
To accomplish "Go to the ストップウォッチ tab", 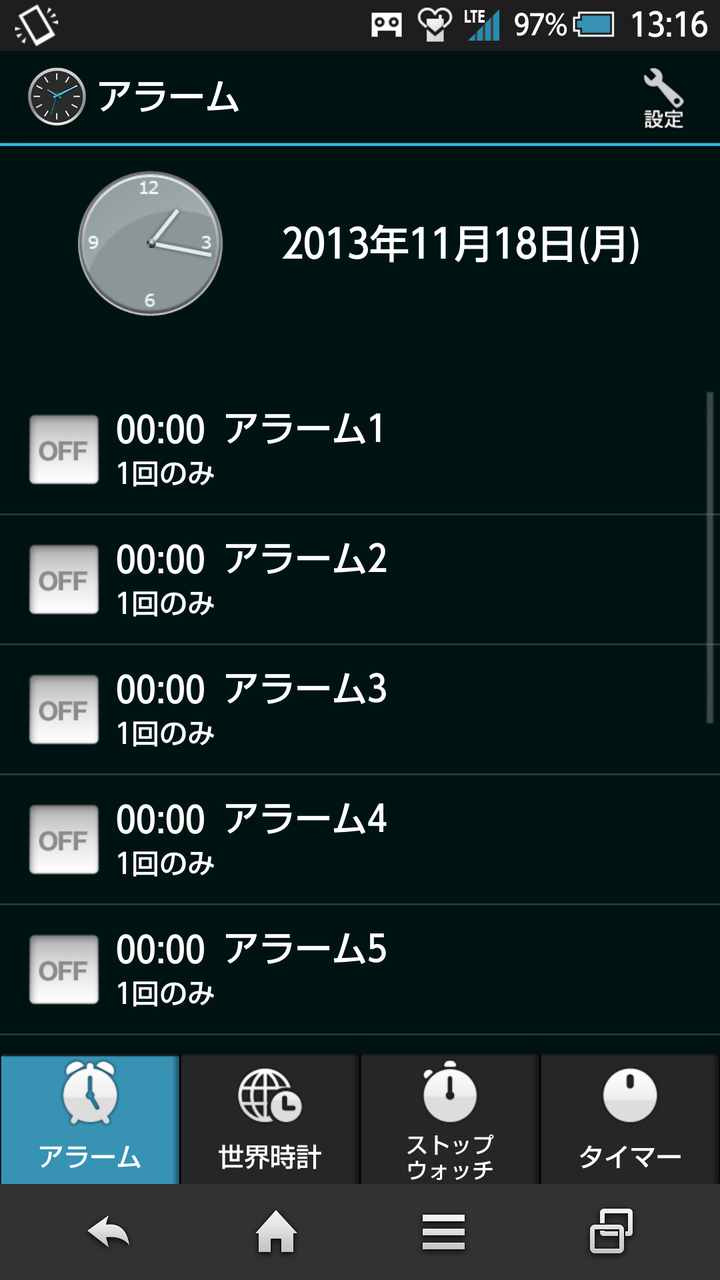I will (450, 1119).
